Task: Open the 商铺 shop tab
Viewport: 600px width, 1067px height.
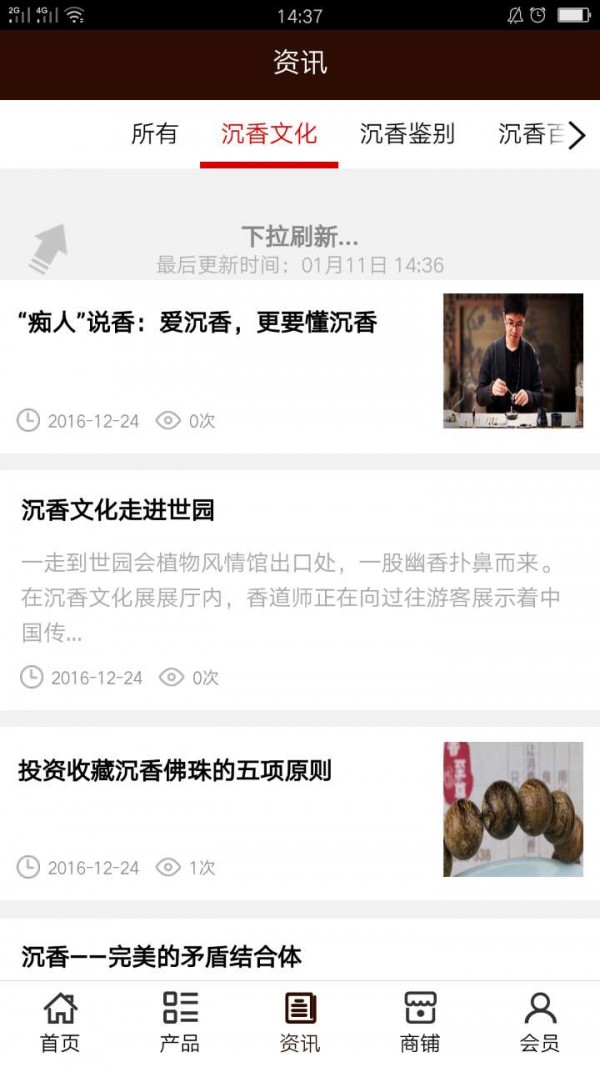Action: (420, 1022)
